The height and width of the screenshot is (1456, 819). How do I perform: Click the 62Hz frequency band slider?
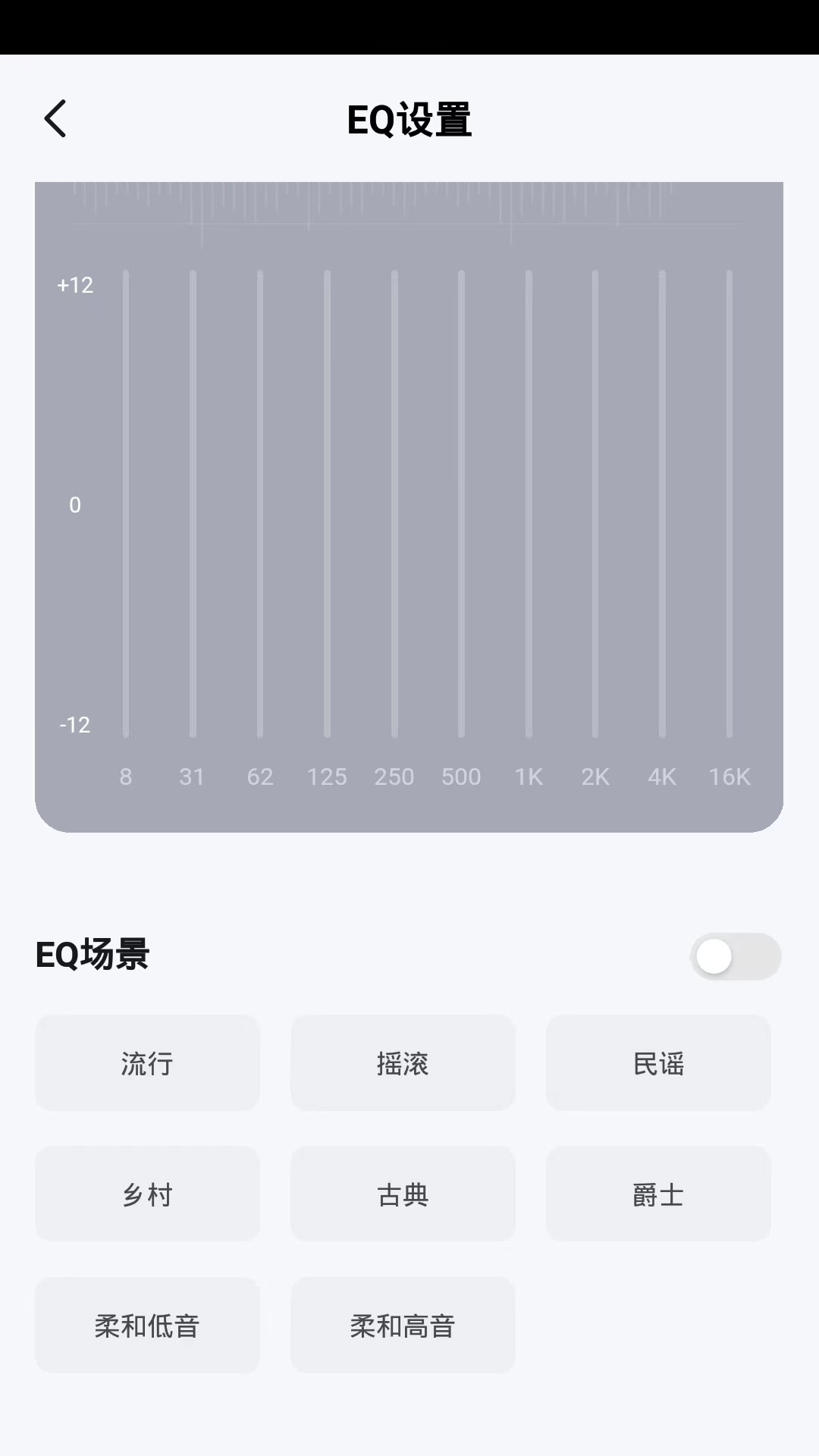tap(260, 504)
